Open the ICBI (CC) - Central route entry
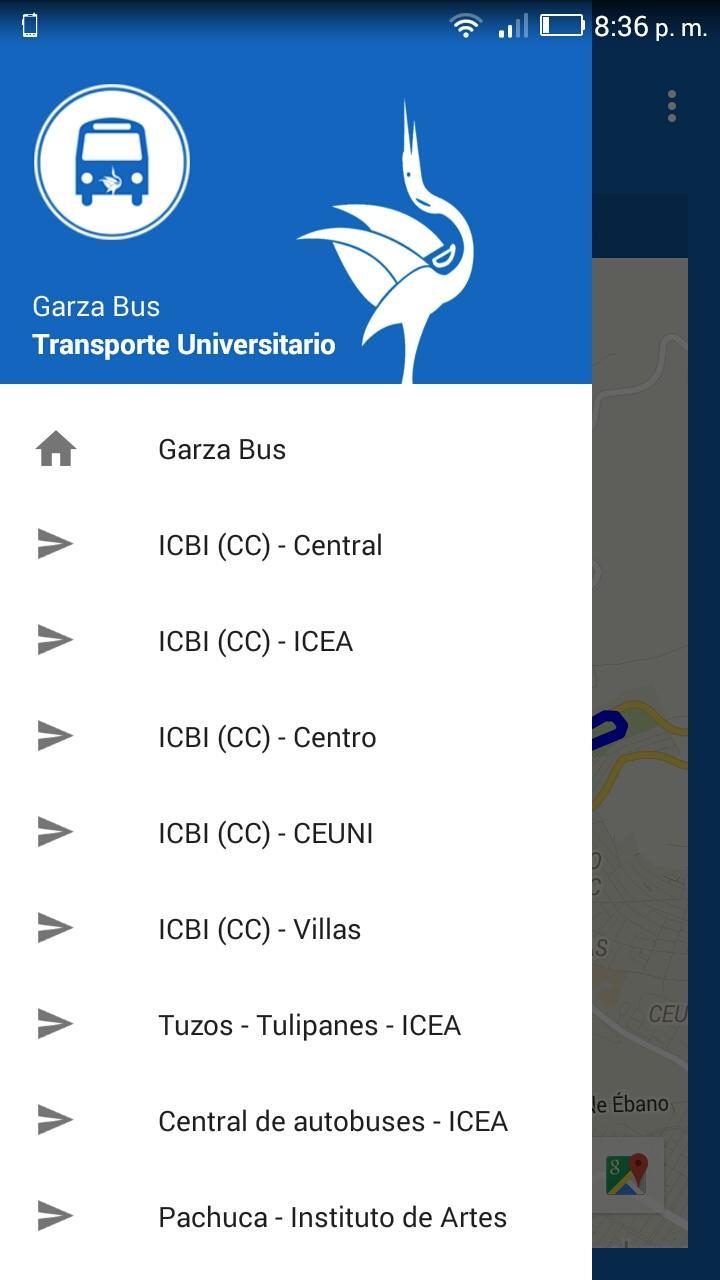This screenshot has width=720, height=1280. (x=270, y=545)
